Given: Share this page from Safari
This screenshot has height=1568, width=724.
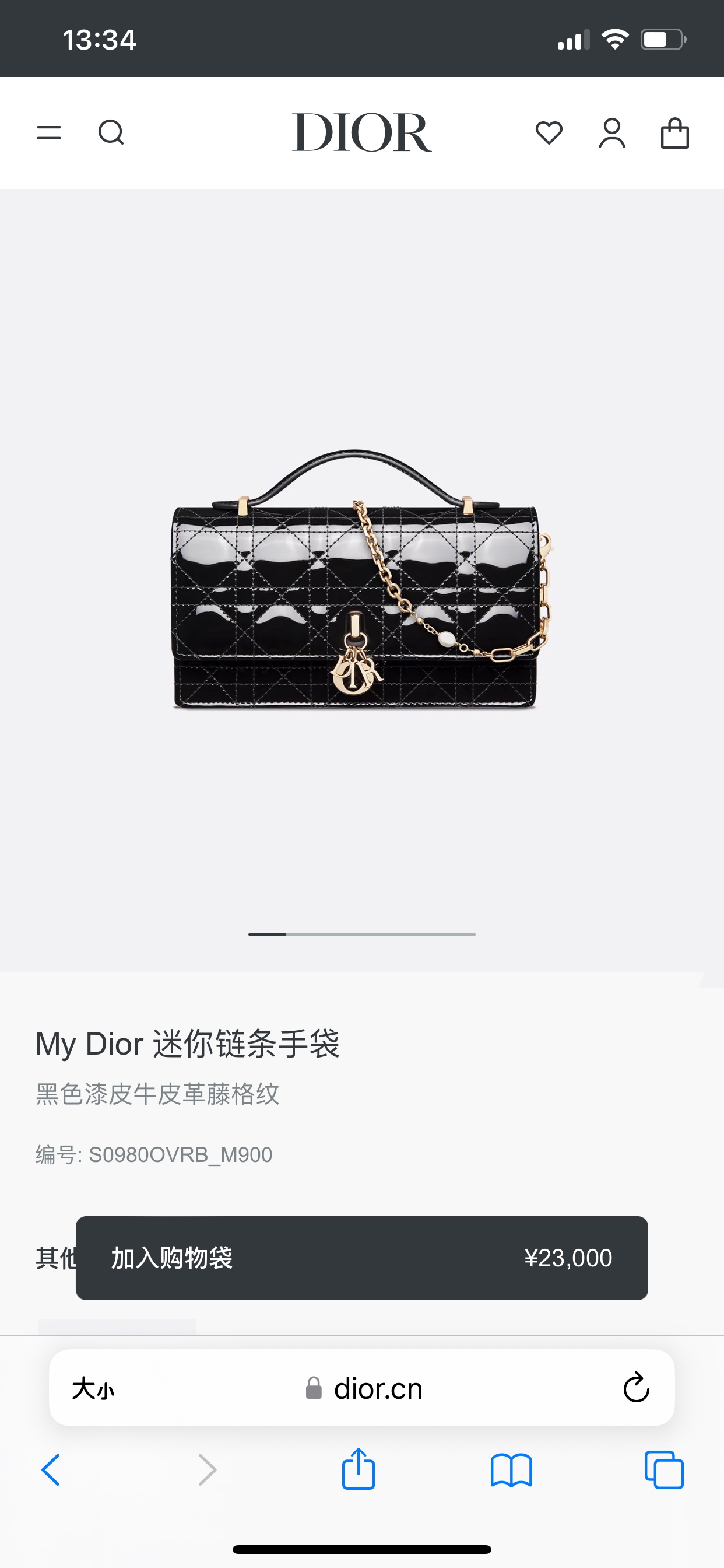Looking at the screenshot, I should click(359, 1469).
